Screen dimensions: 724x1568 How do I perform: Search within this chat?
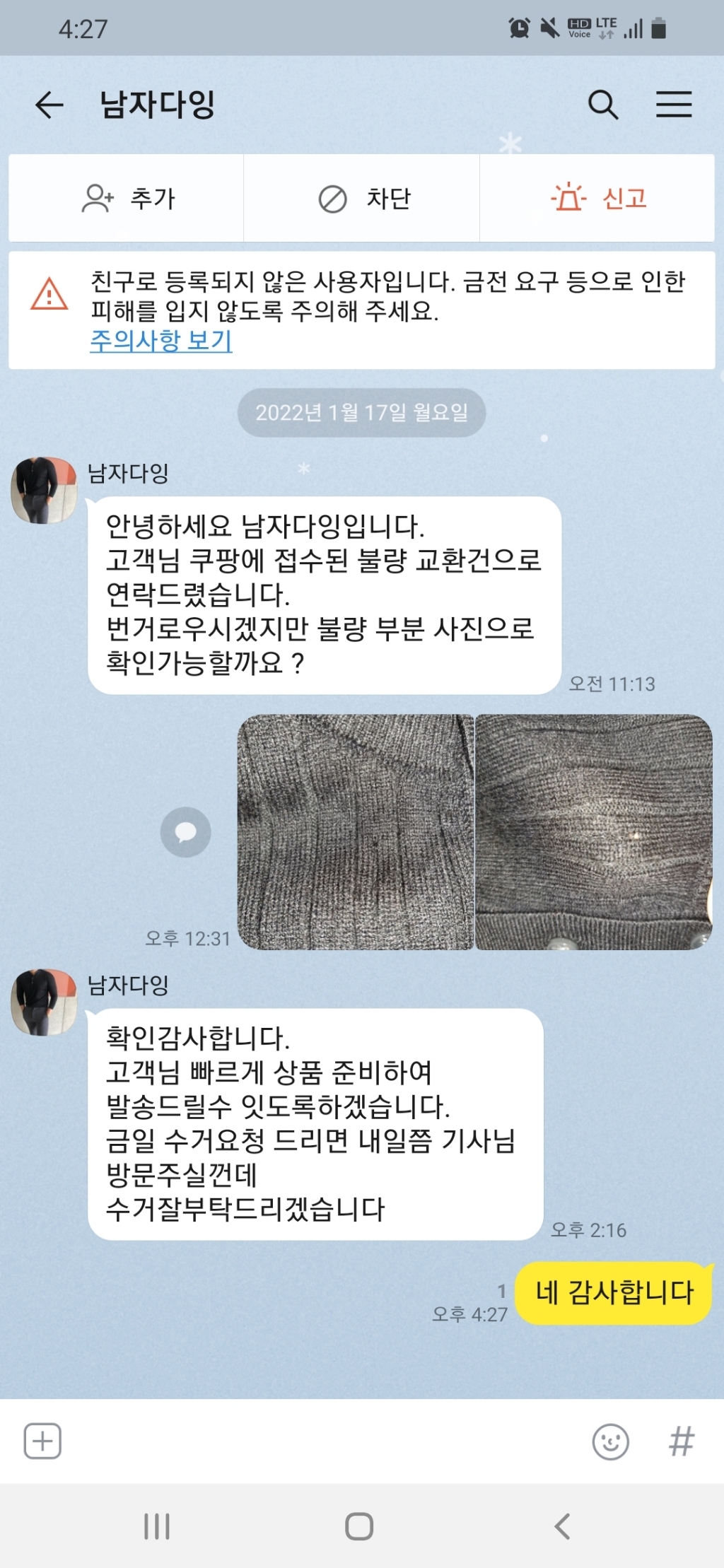click(602, 105)
